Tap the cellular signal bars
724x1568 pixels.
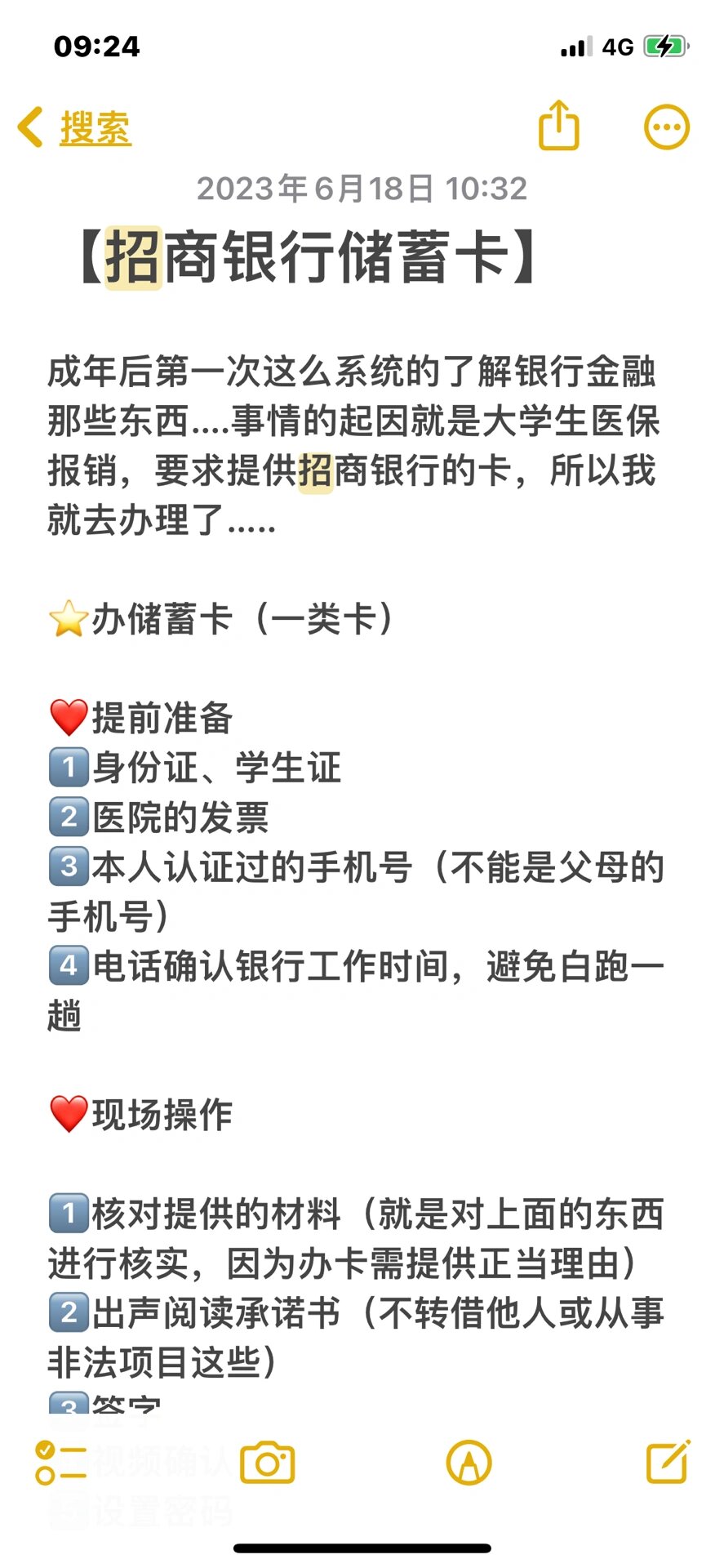[574, 47]
